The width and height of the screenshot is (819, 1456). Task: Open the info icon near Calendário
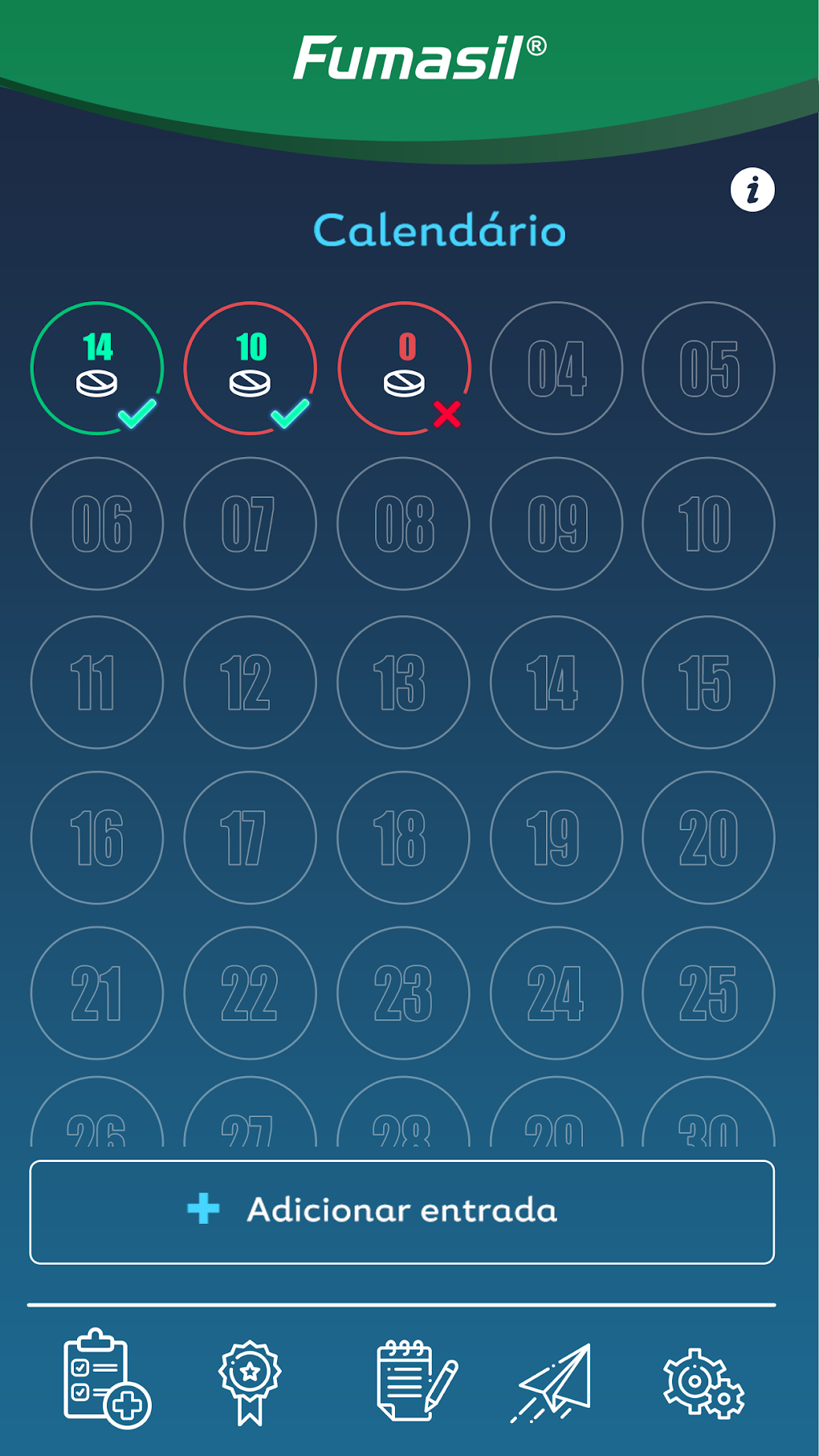(x=752, y=190)
